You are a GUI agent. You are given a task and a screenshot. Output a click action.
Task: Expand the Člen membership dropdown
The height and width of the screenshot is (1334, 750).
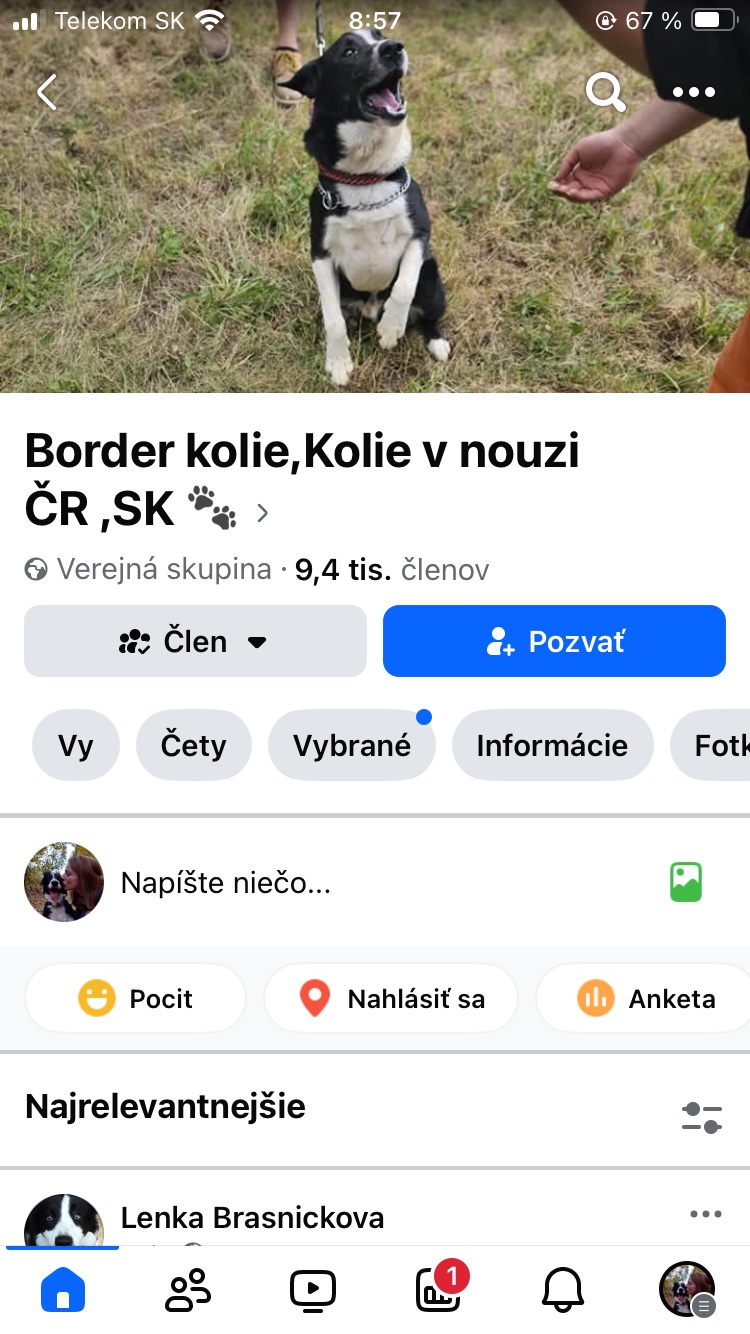click(x=195, y=641)
